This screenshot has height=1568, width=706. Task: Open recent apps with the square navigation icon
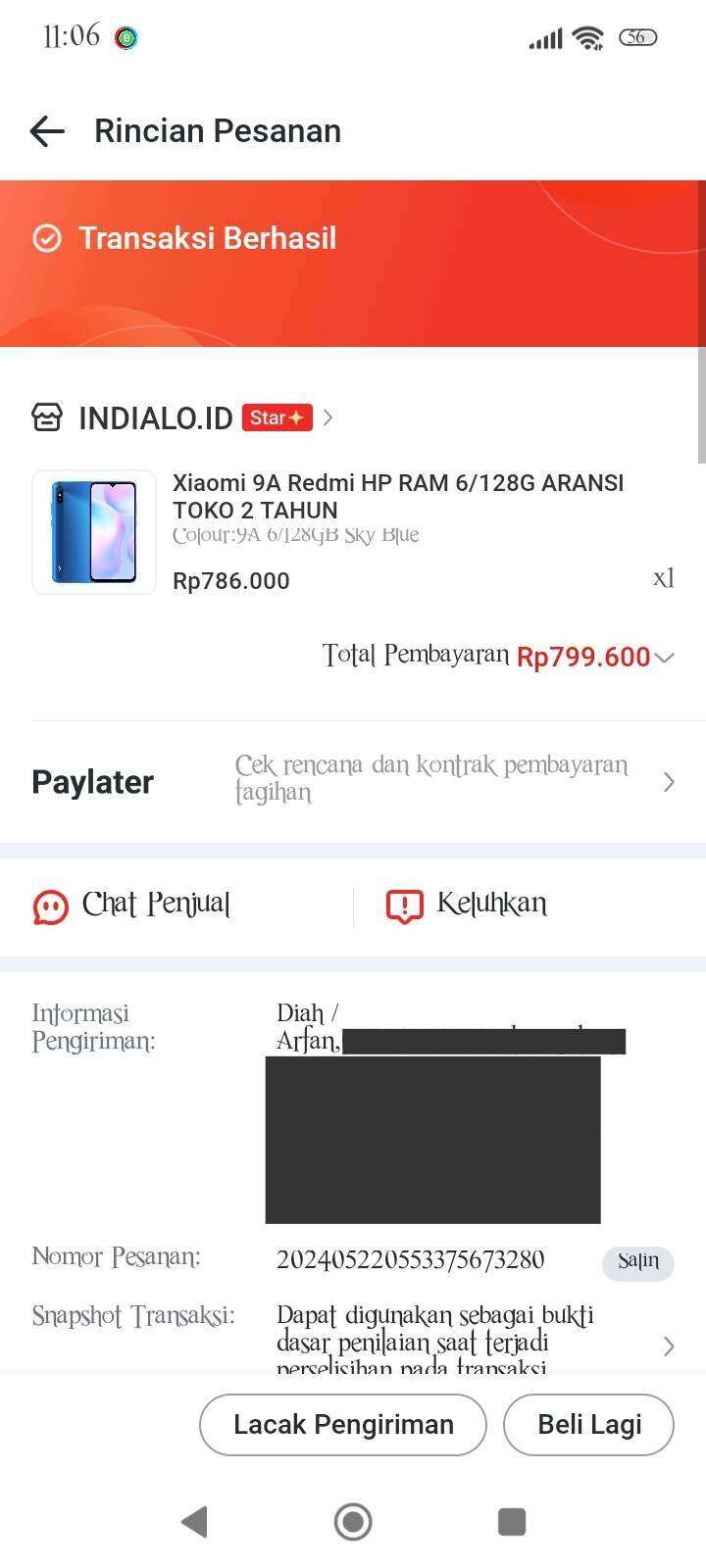[x=511, y=1522]
